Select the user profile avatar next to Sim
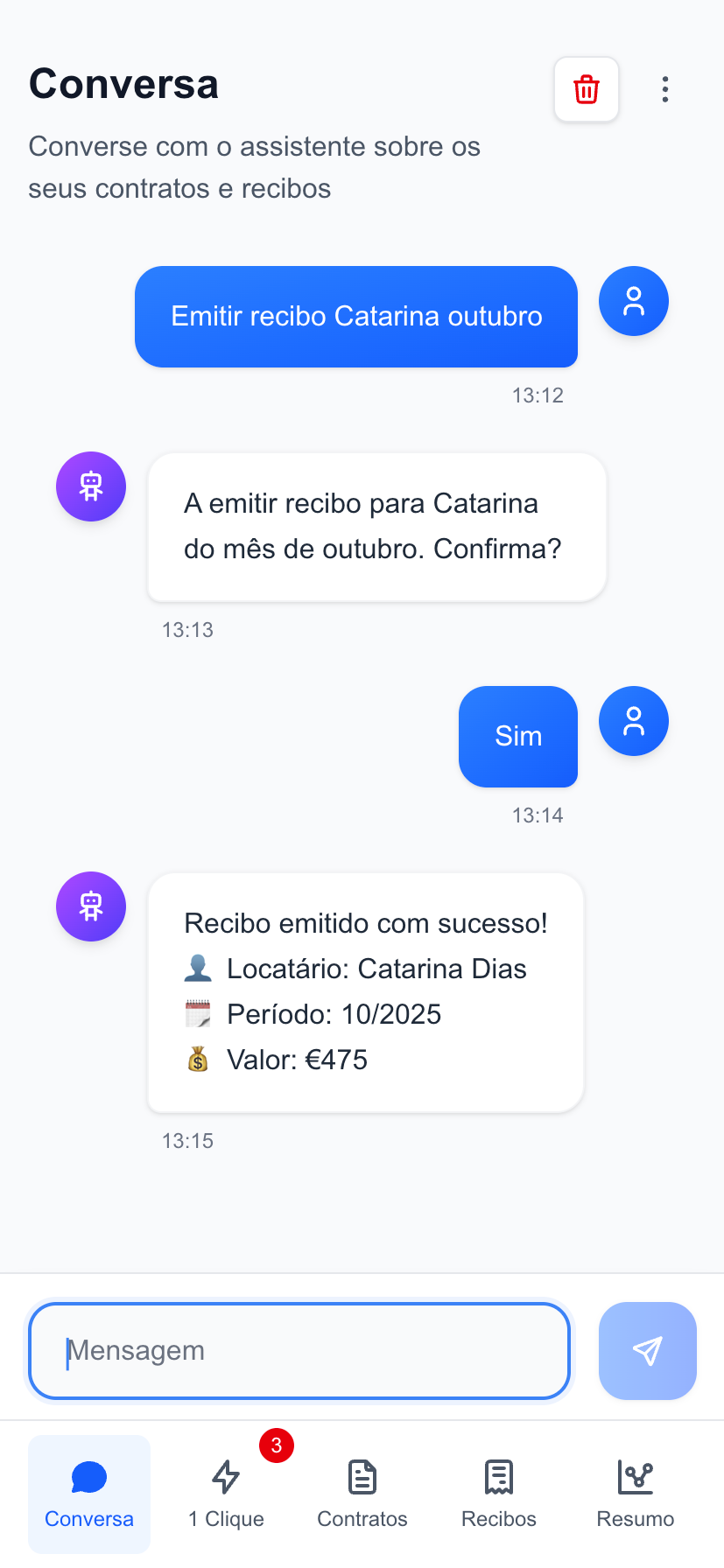The width and height of the screenshot is (724, 1568). (633, 720)
